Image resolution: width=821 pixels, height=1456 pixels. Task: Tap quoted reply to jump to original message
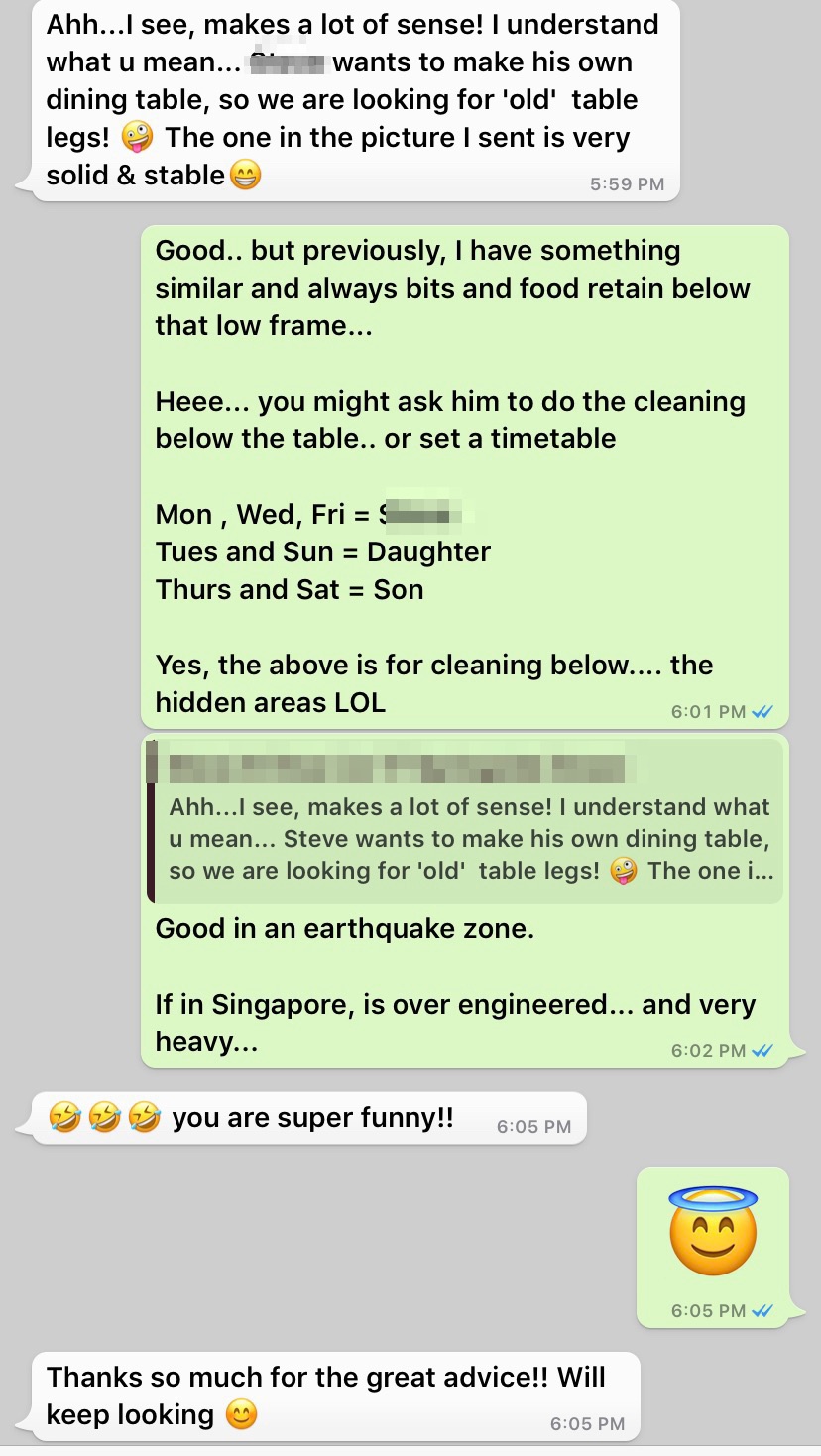[466, 821]
